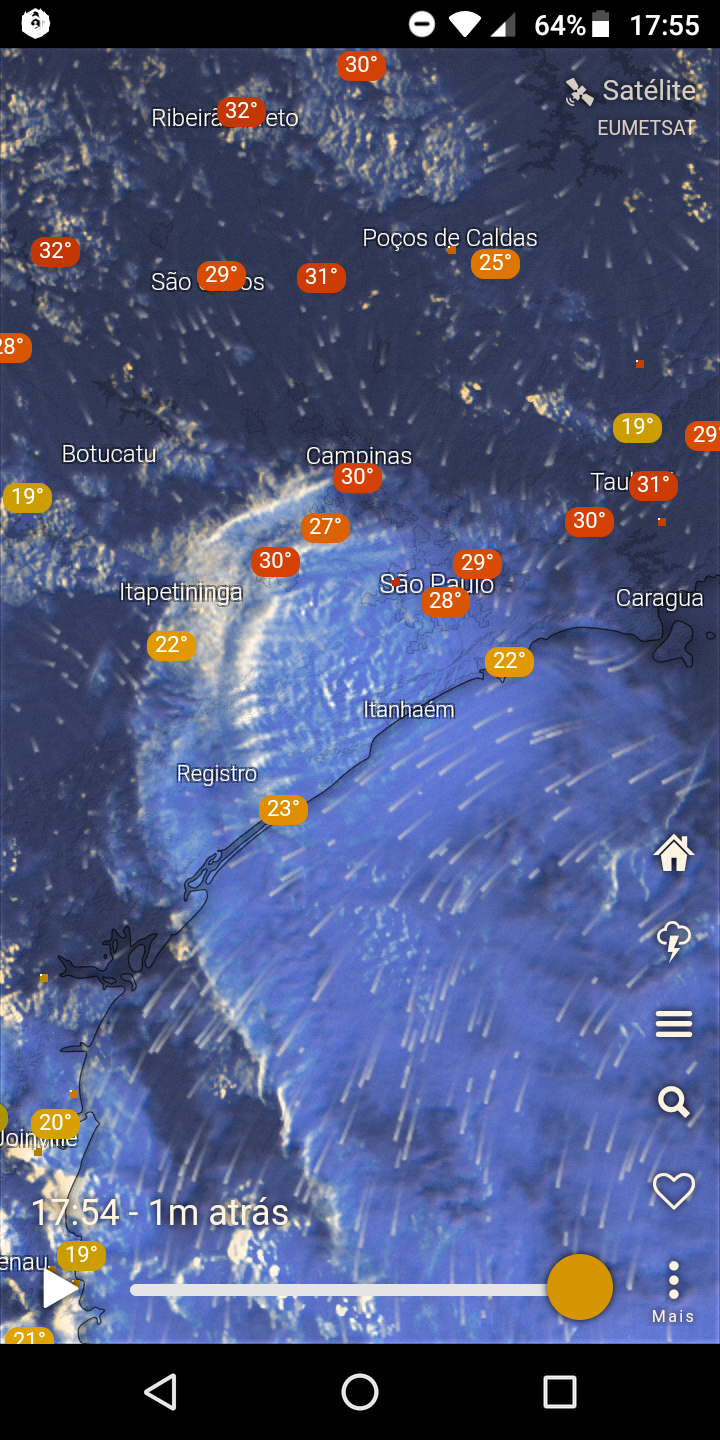Open the 28° marker at São Paulo
The width and height of the screenshot is (720, 1440).
445,601
